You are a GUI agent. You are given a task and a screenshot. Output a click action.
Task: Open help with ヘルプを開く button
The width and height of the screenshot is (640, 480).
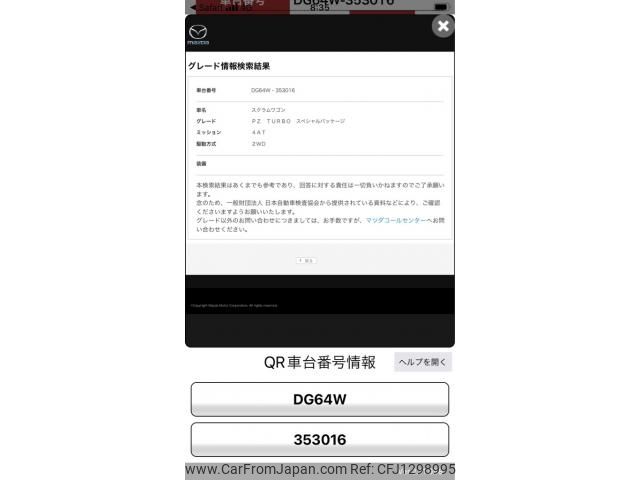tap(423, 362)
